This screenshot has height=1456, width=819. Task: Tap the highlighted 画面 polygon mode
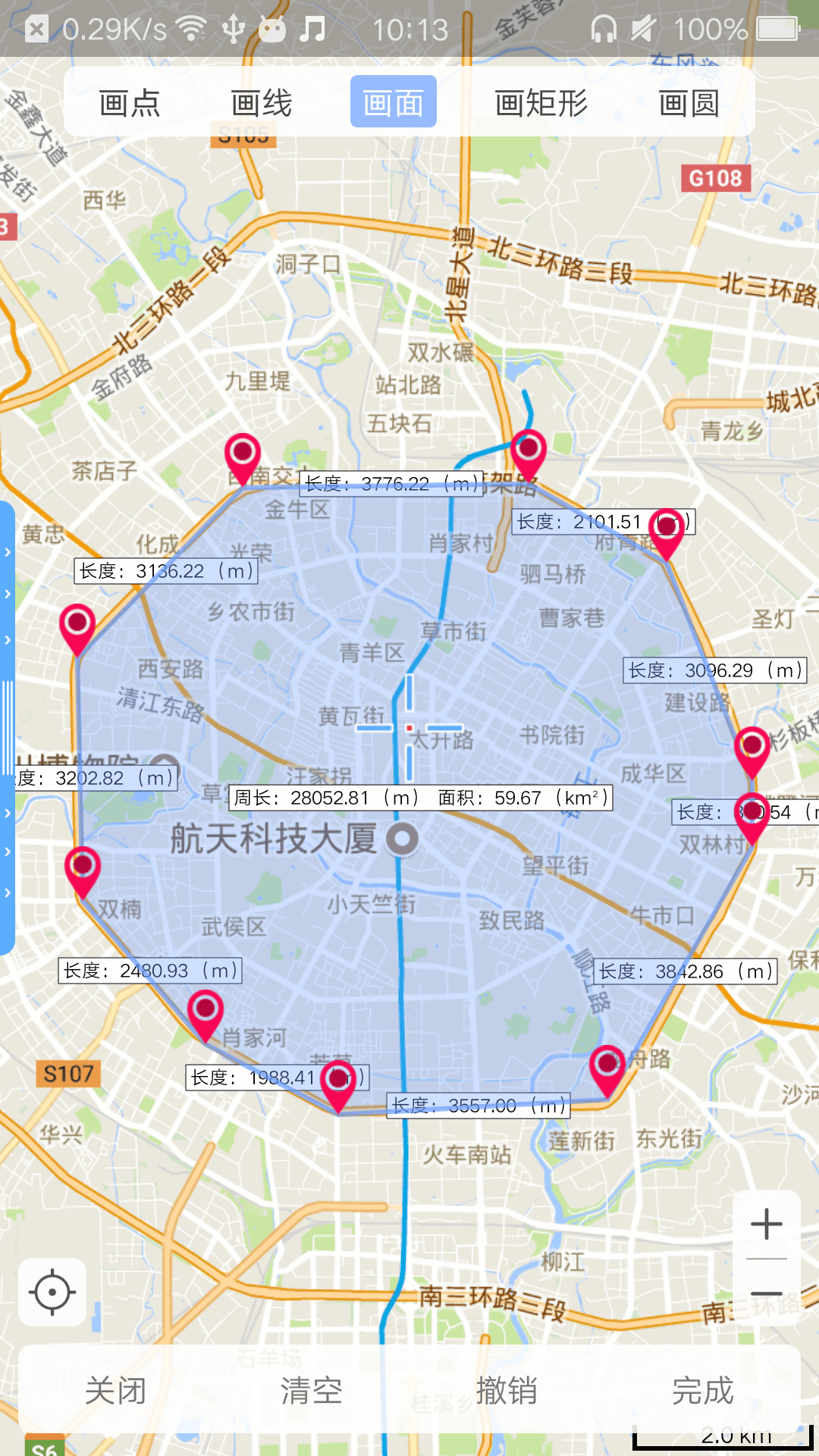393,102
